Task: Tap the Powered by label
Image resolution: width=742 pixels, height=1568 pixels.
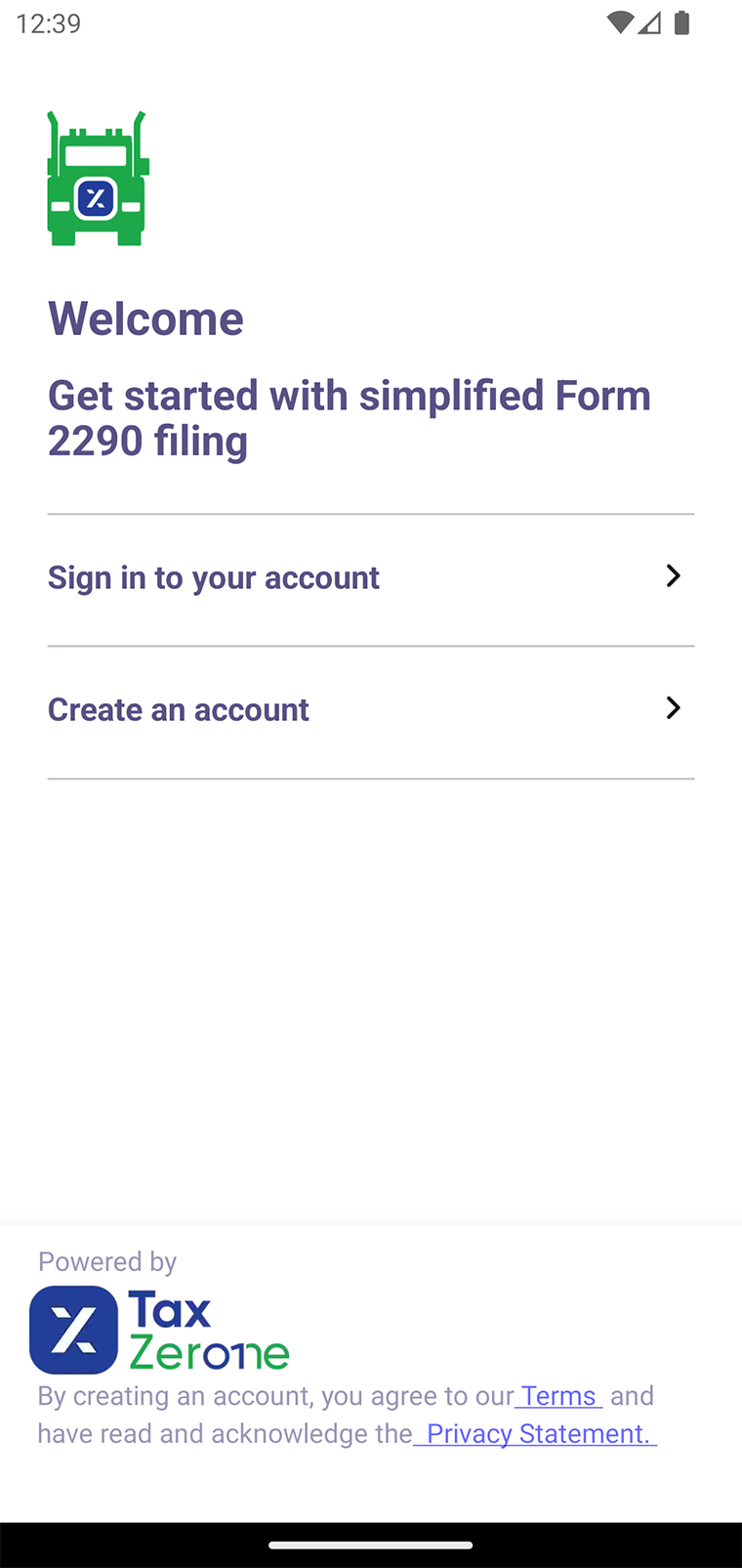Action: tap(106, 1261)
